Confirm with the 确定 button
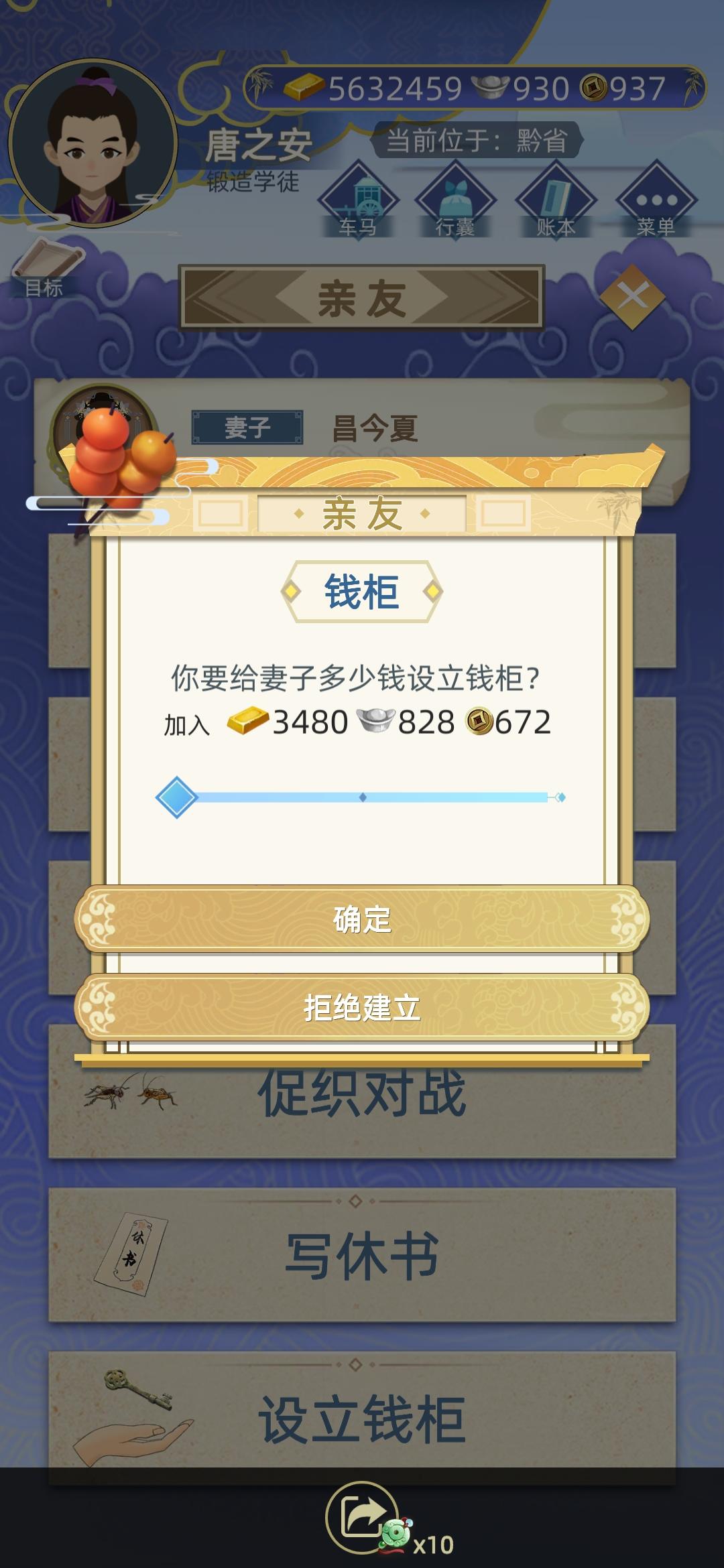The width and height of the screenshot is (724, 1568). click(x=362, y=919)
